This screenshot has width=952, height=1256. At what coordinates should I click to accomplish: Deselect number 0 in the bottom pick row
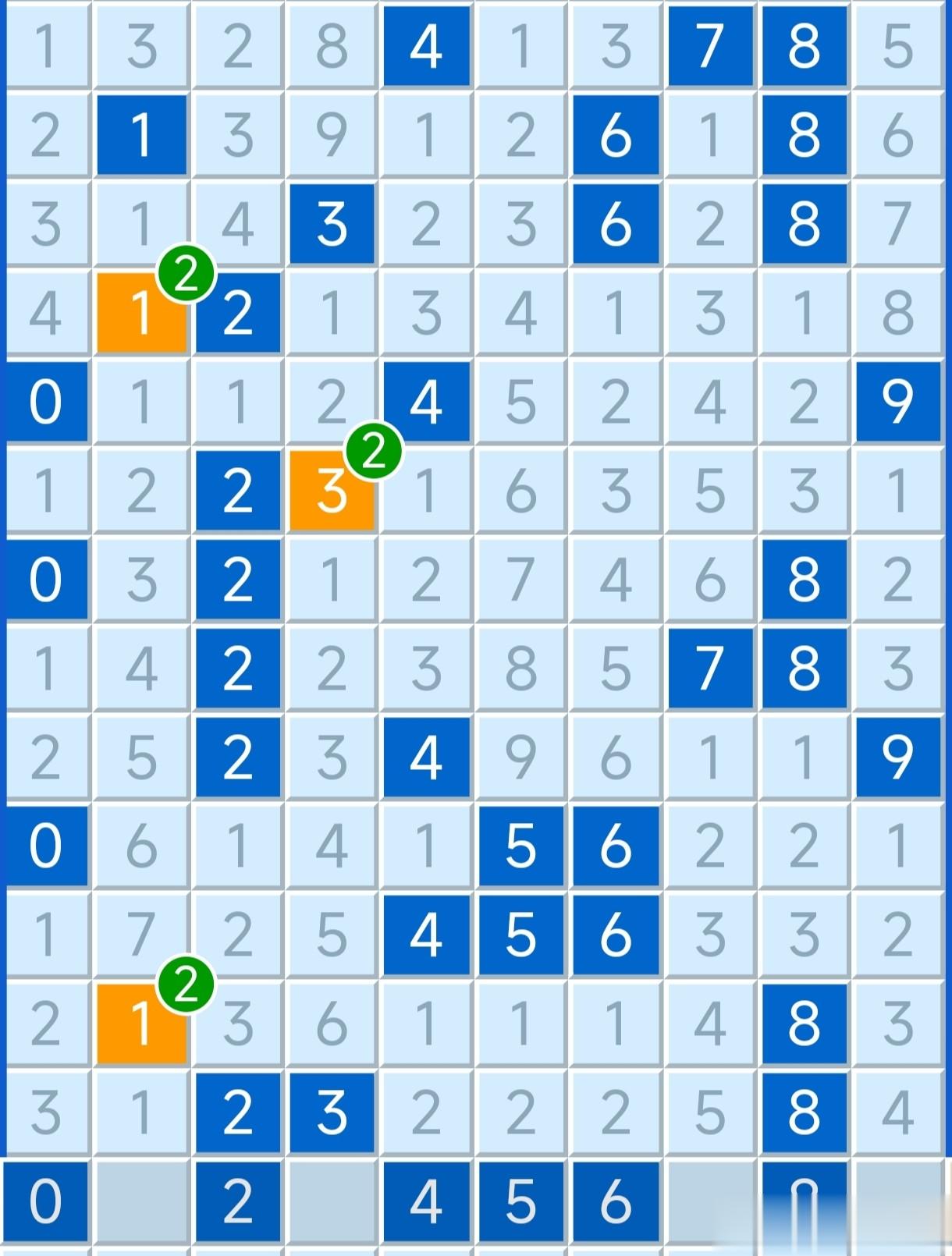click(x=45, y=1201)
